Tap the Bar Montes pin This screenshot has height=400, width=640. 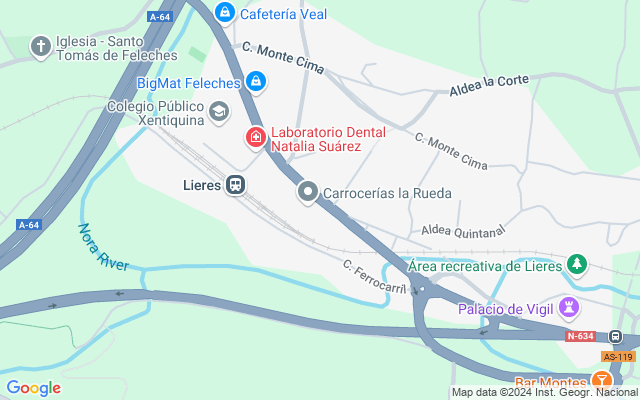point(600,380)
